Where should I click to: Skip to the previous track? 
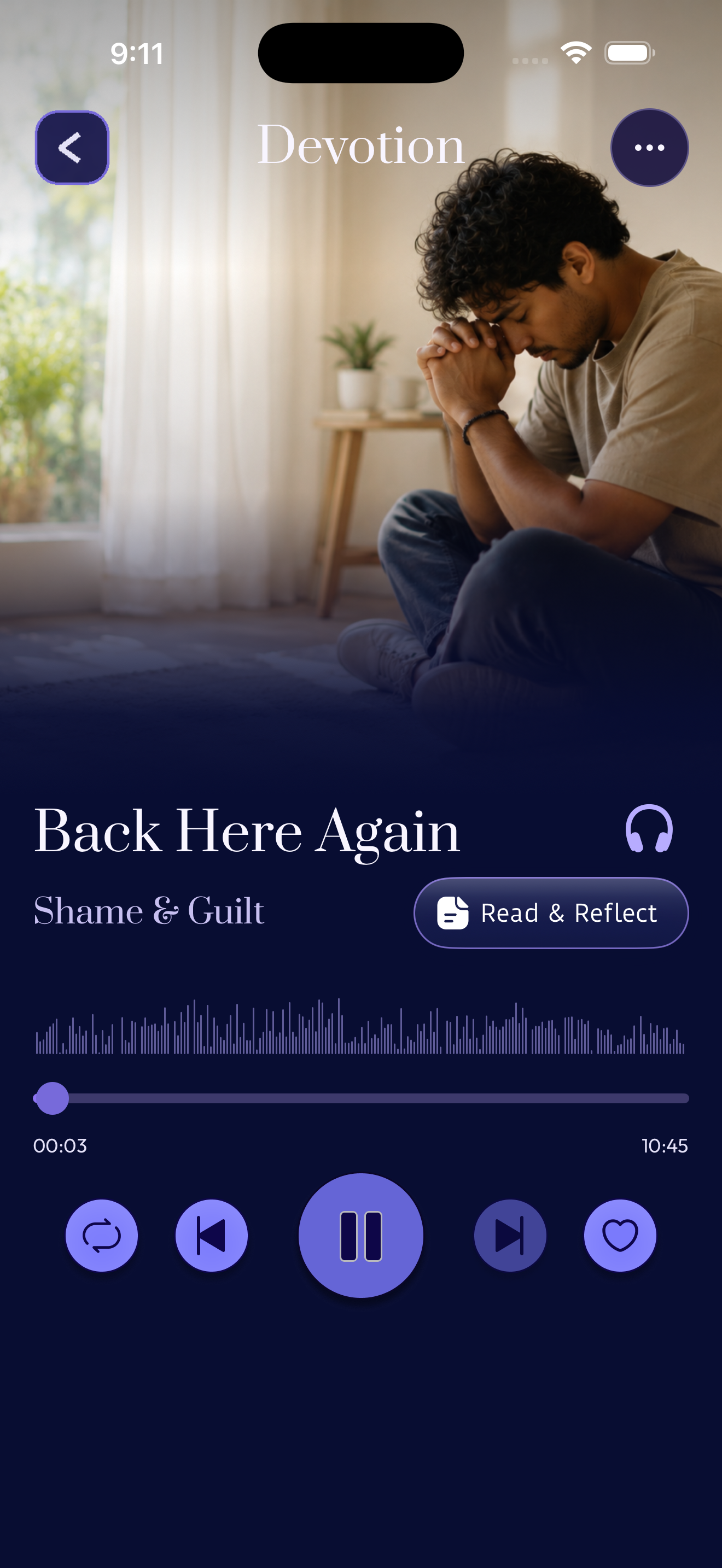point(211,1235)
